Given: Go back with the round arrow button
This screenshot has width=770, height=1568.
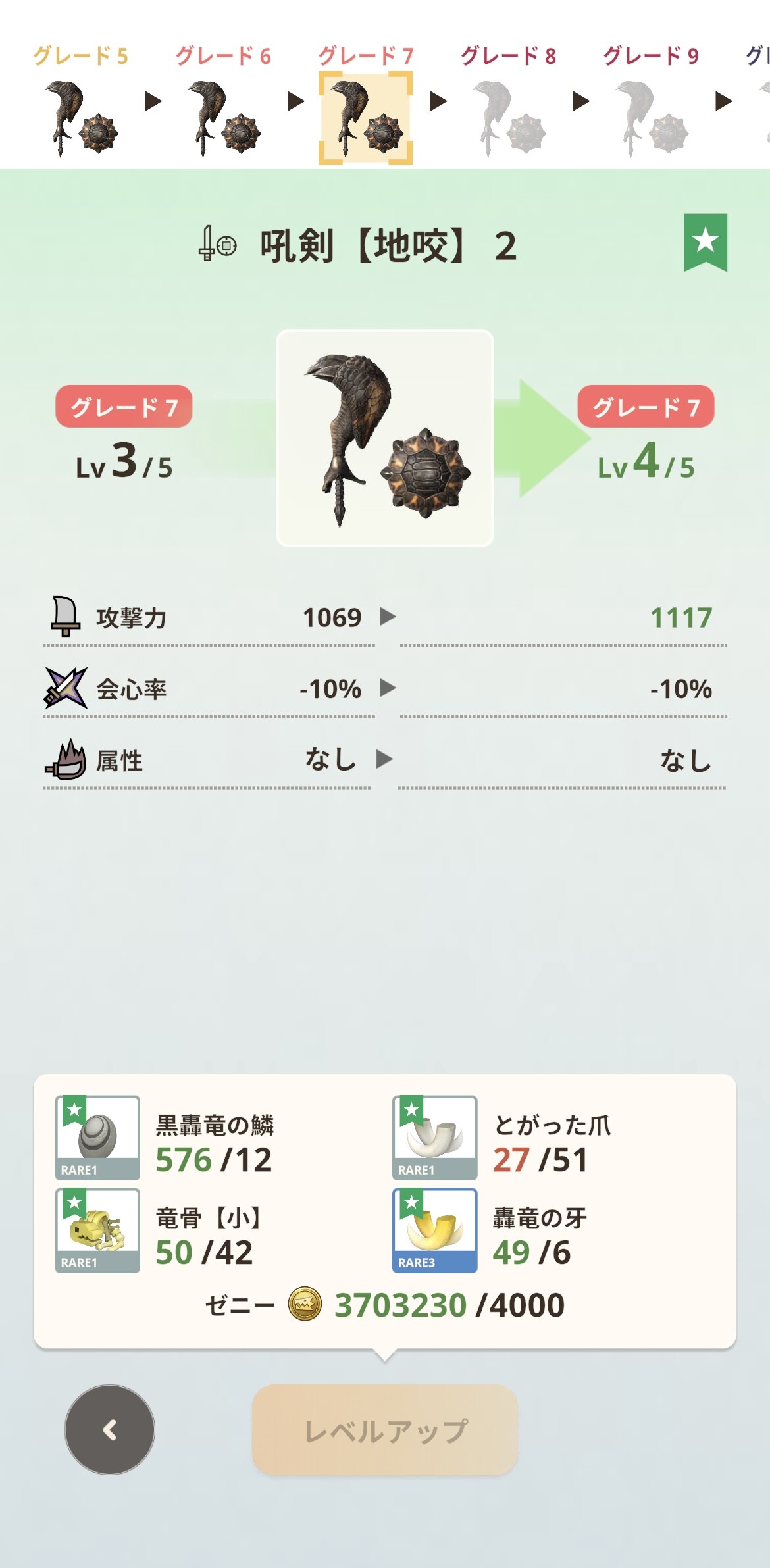Looking at the screenshot, I should tap(110, 1429).
